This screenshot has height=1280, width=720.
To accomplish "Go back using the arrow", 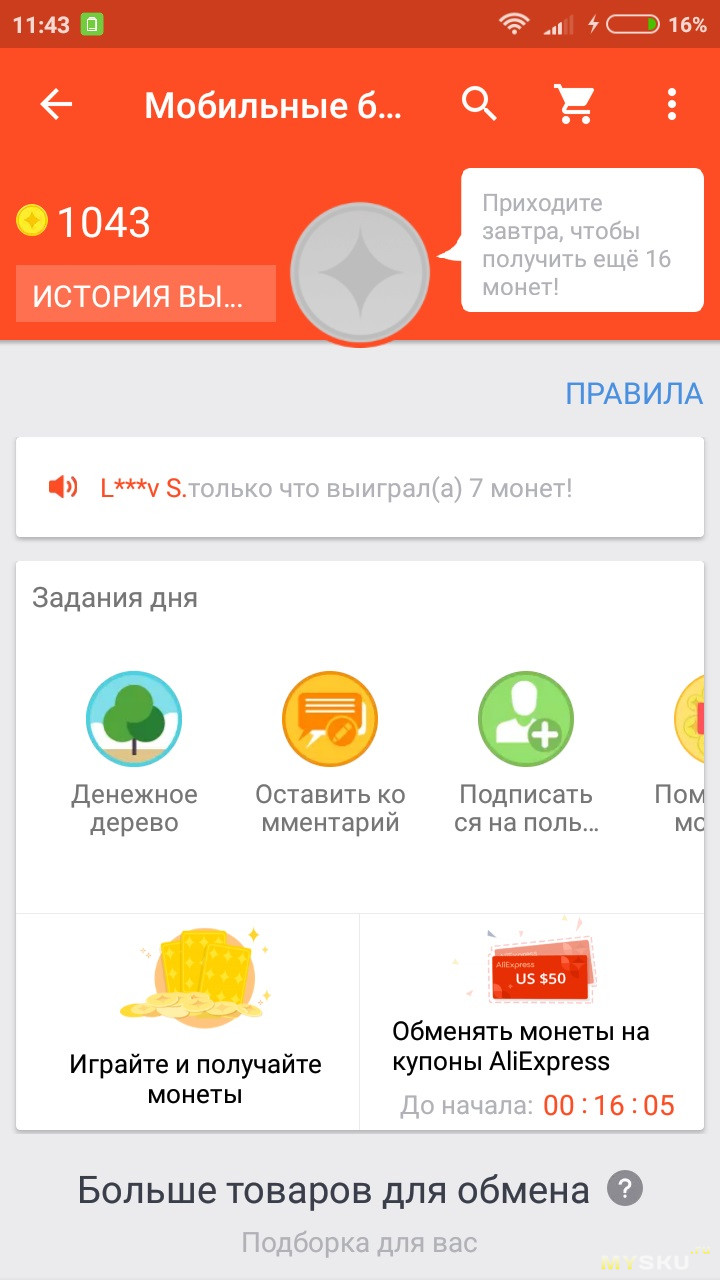I will tap(56, 104).
